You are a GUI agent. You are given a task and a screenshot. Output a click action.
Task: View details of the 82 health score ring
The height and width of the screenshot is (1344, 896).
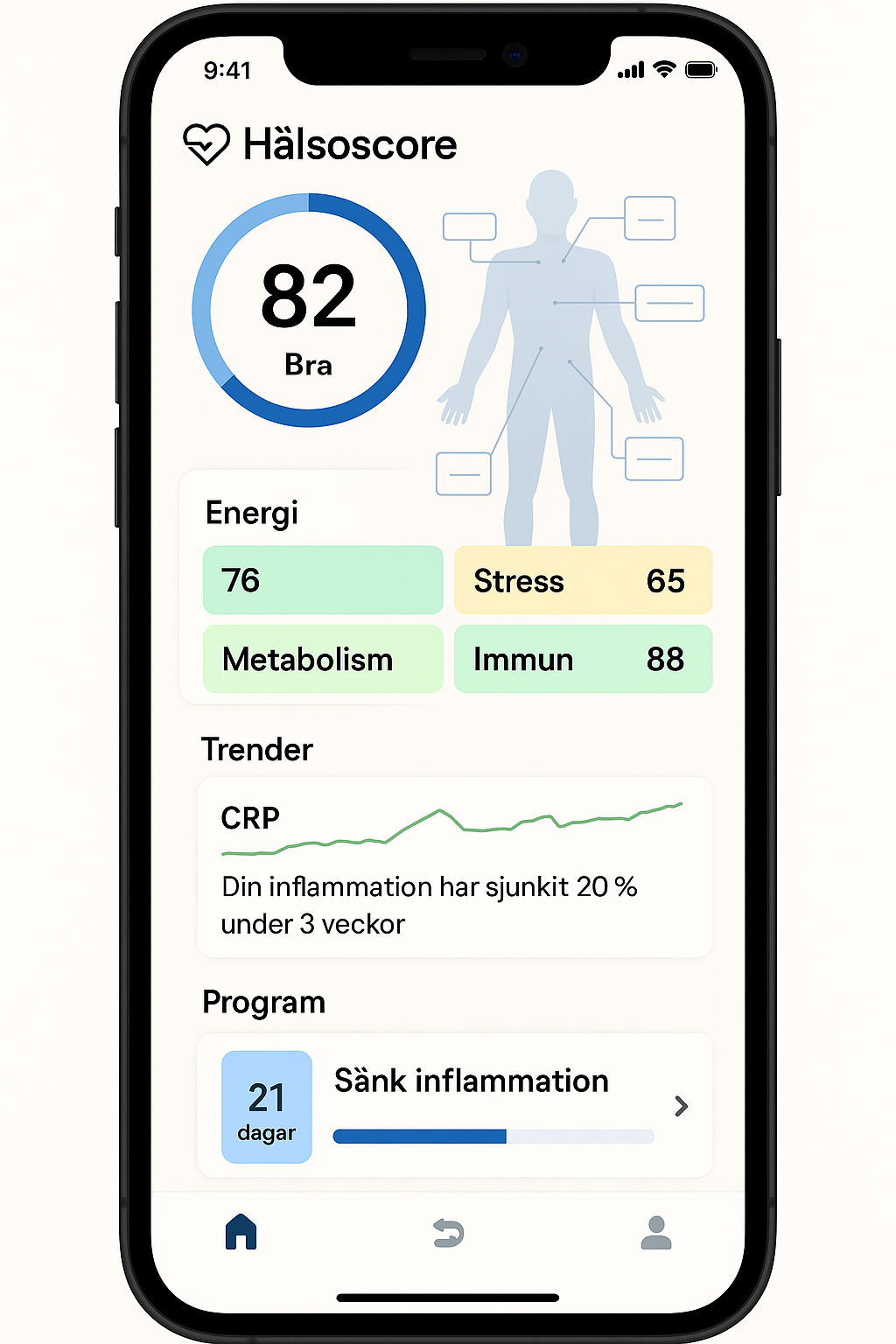pyautogui.click(x=309, y=311)
